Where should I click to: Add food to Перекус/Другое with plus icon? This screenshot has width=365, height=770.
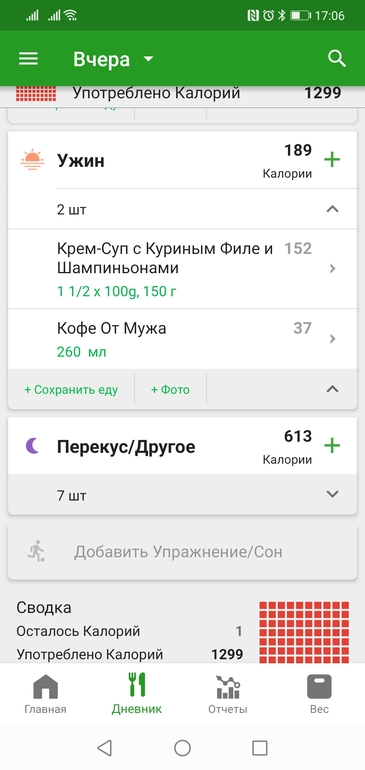(x=333, y=446)
